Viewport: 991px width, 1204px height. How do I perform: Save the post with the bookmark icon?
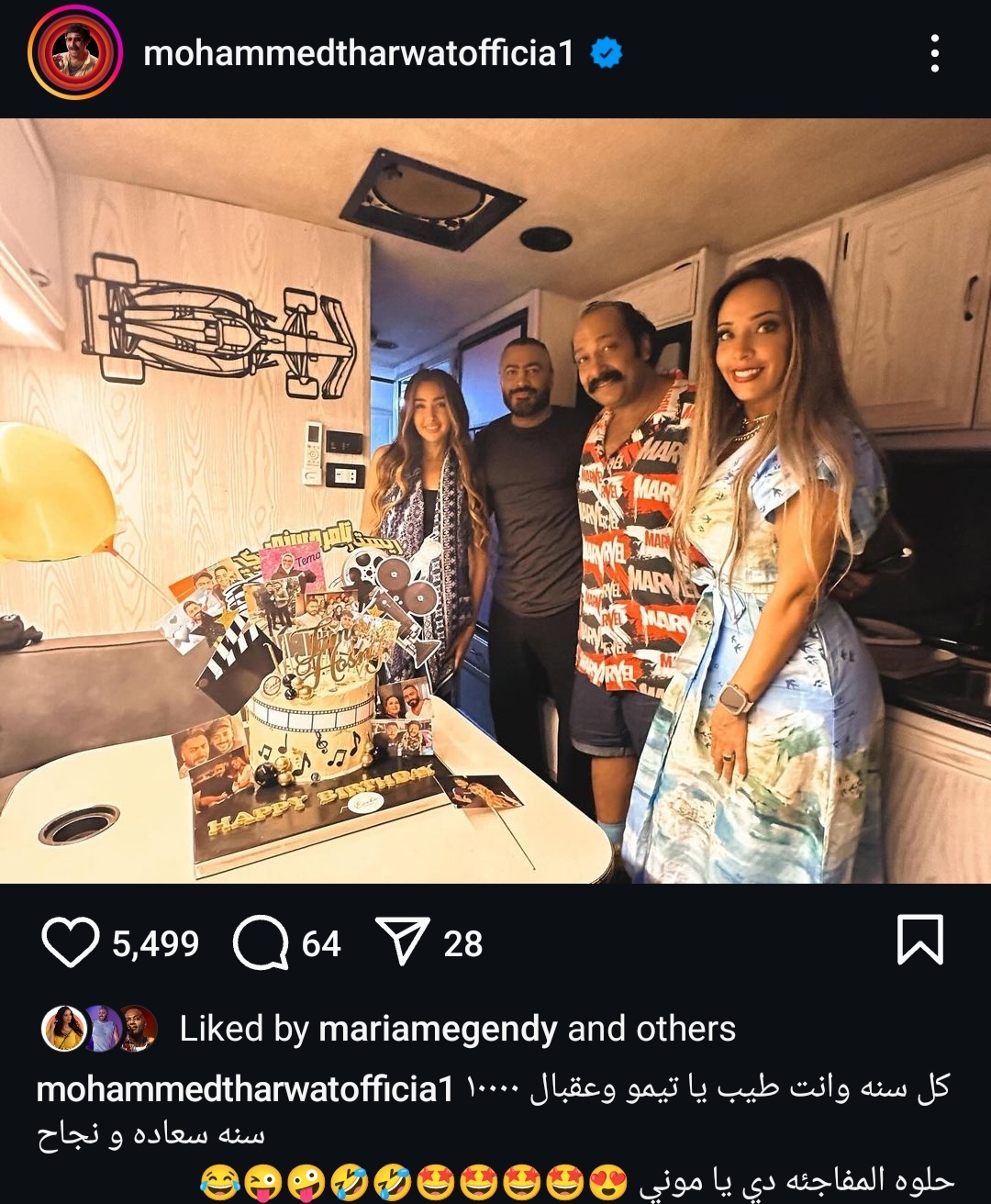(919, 940)
